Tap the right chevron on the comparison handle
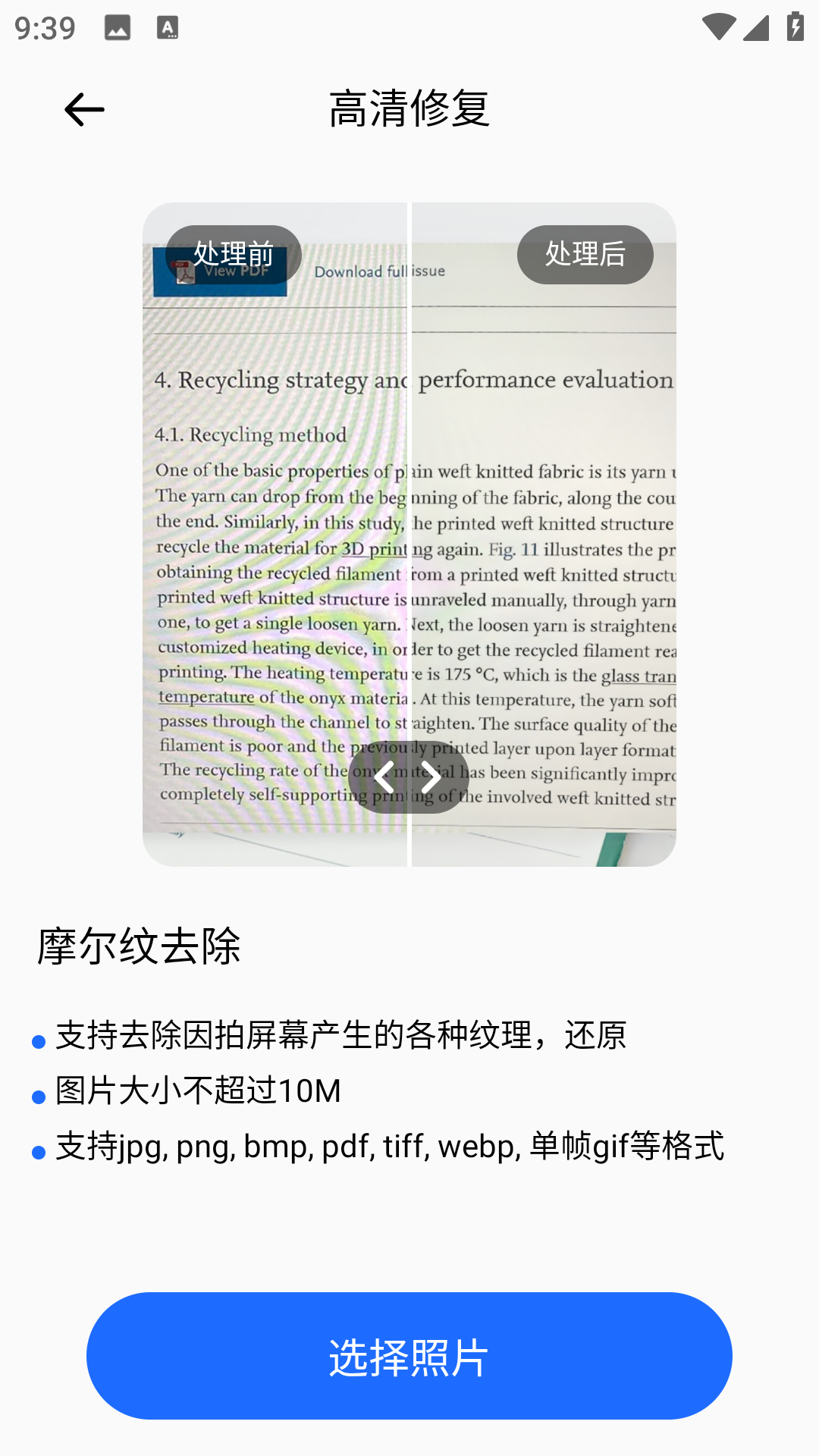 click(431, 777)
